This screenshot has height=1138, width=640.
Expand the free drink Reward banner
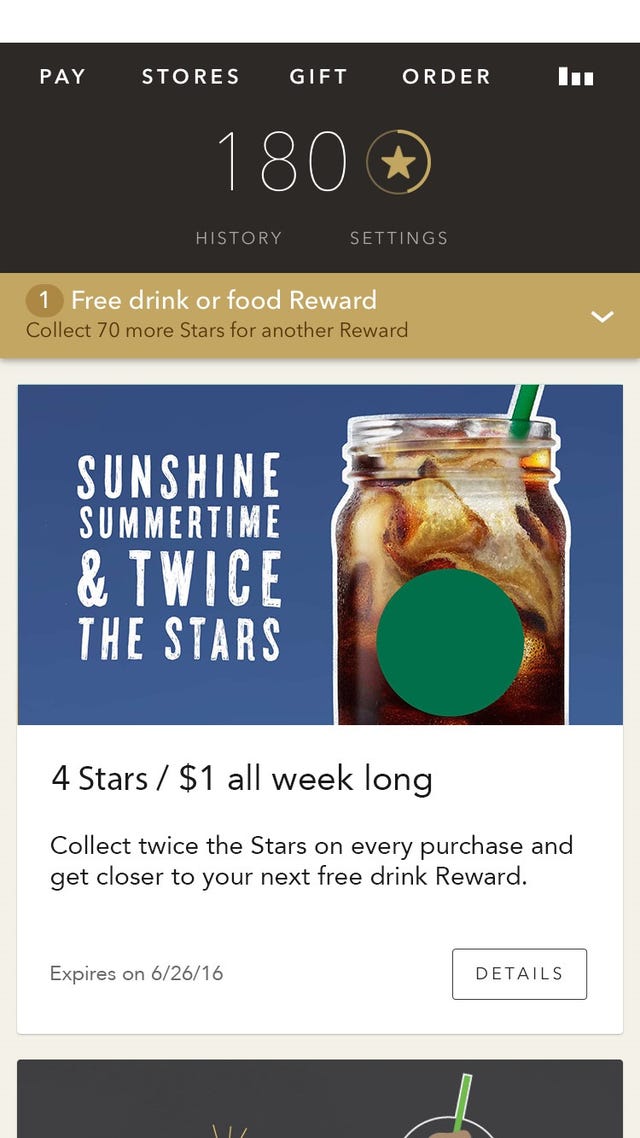(x=601, y=316)
